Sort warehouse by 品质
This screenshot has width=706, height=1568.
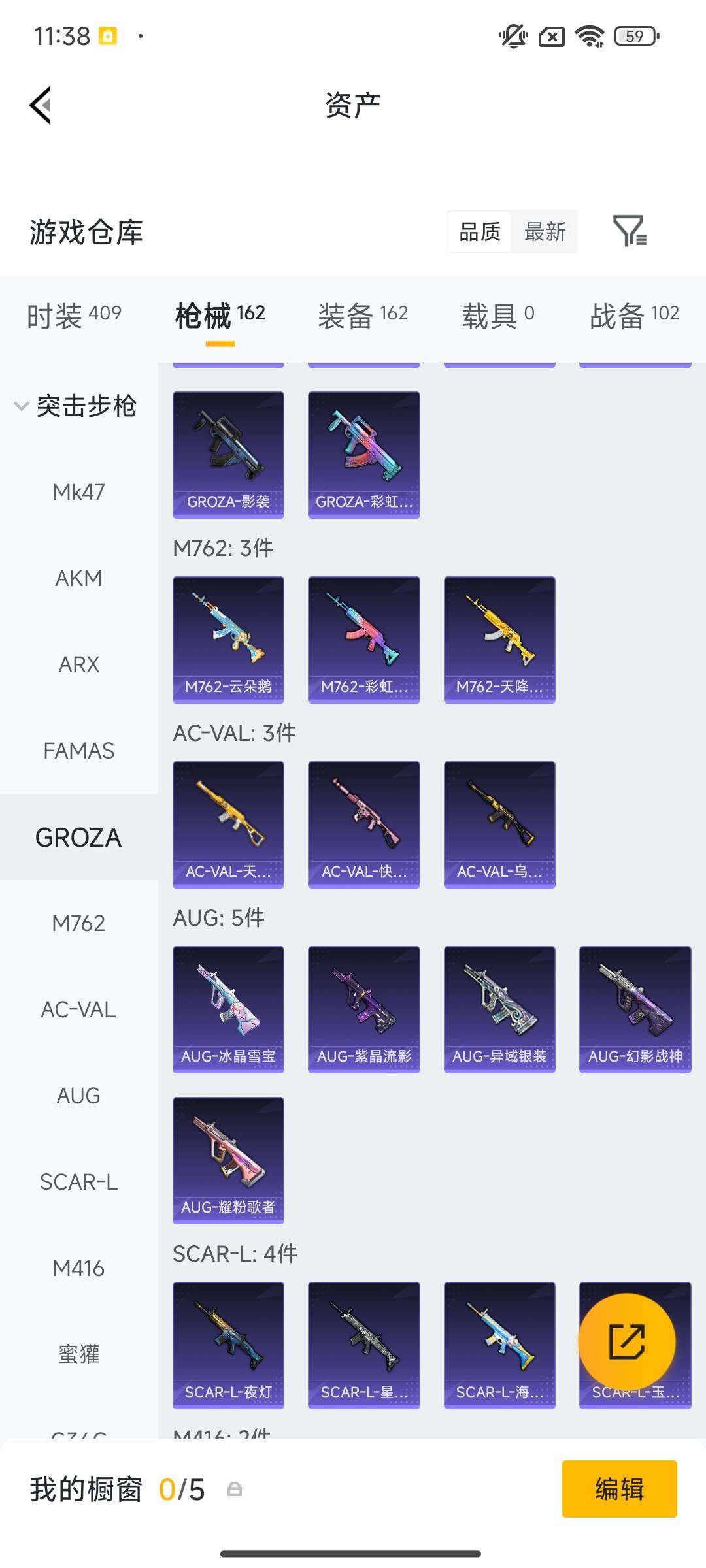(x=480, y=231)
